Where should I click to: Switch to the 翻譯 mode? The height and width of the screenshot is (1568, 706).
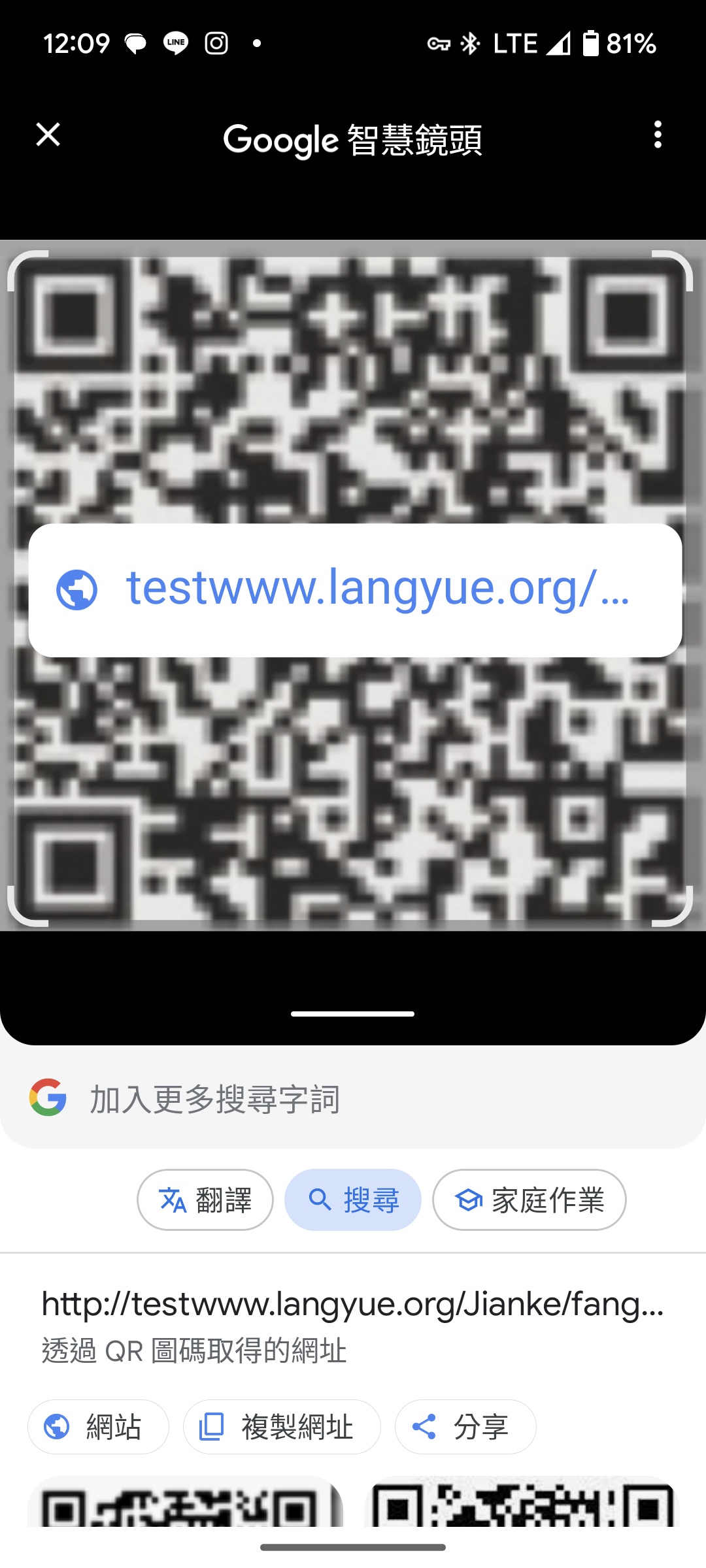coord(205,1200)
